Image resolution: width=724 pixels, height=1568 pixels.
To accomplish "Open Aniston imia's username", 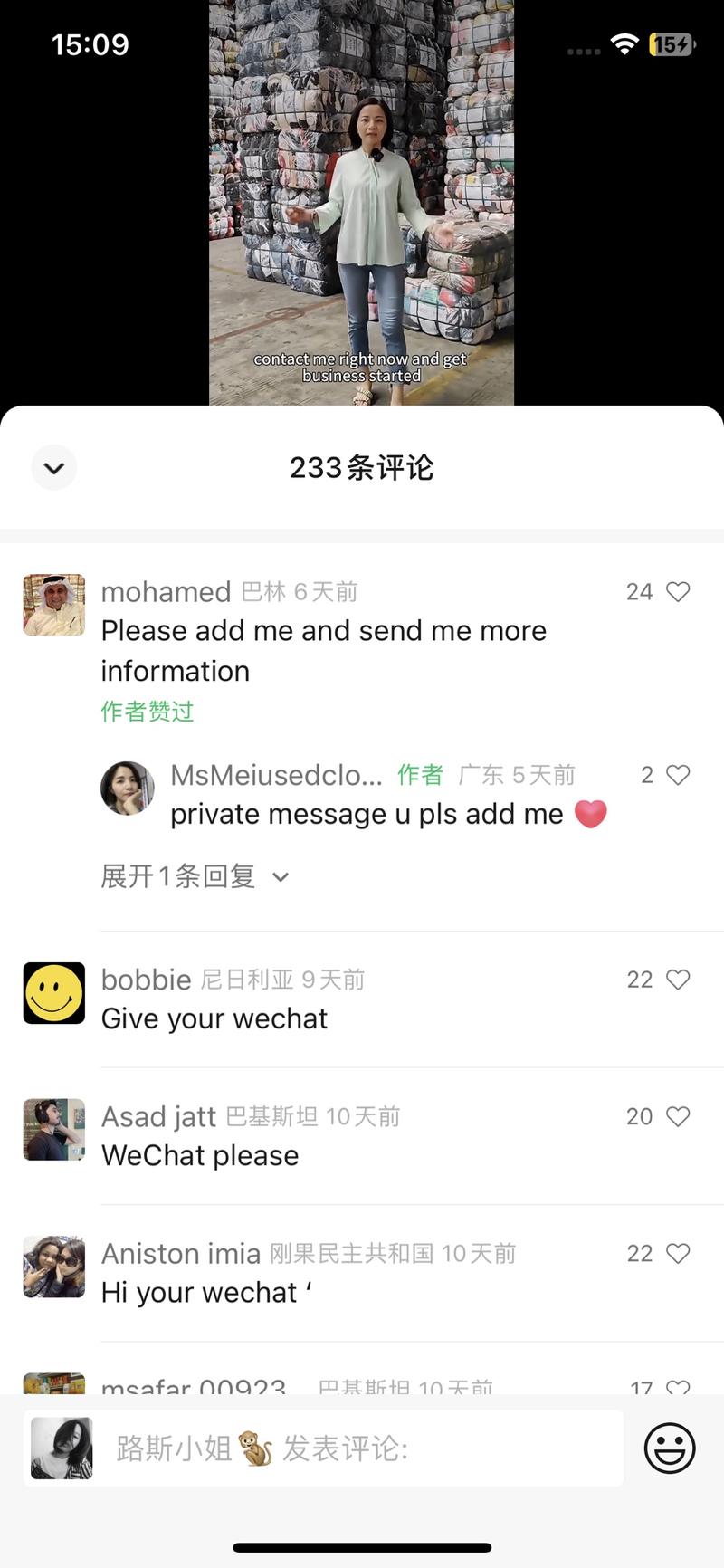I will pyautogui.click(x=181, y=1253).
